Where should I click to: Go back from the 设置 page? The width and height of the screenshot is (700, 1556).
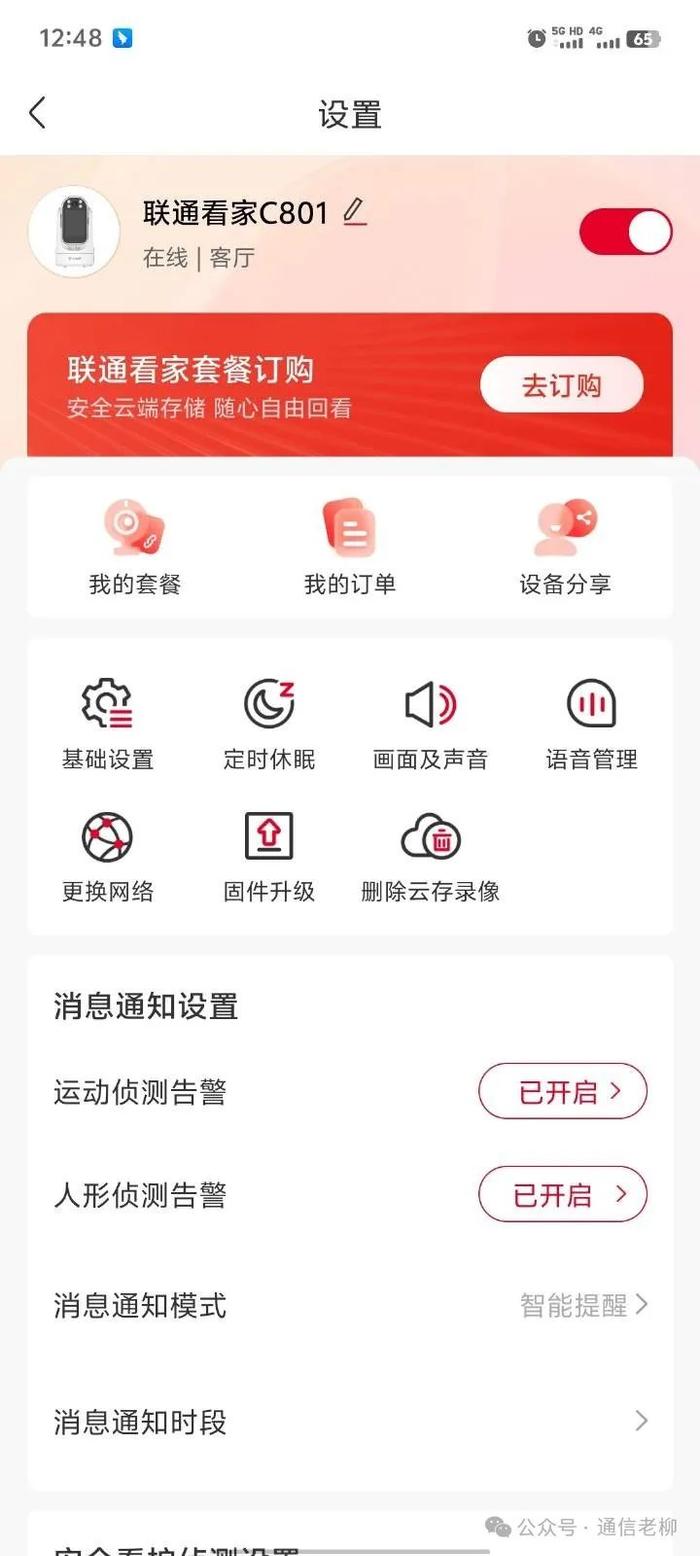(37, 113)
